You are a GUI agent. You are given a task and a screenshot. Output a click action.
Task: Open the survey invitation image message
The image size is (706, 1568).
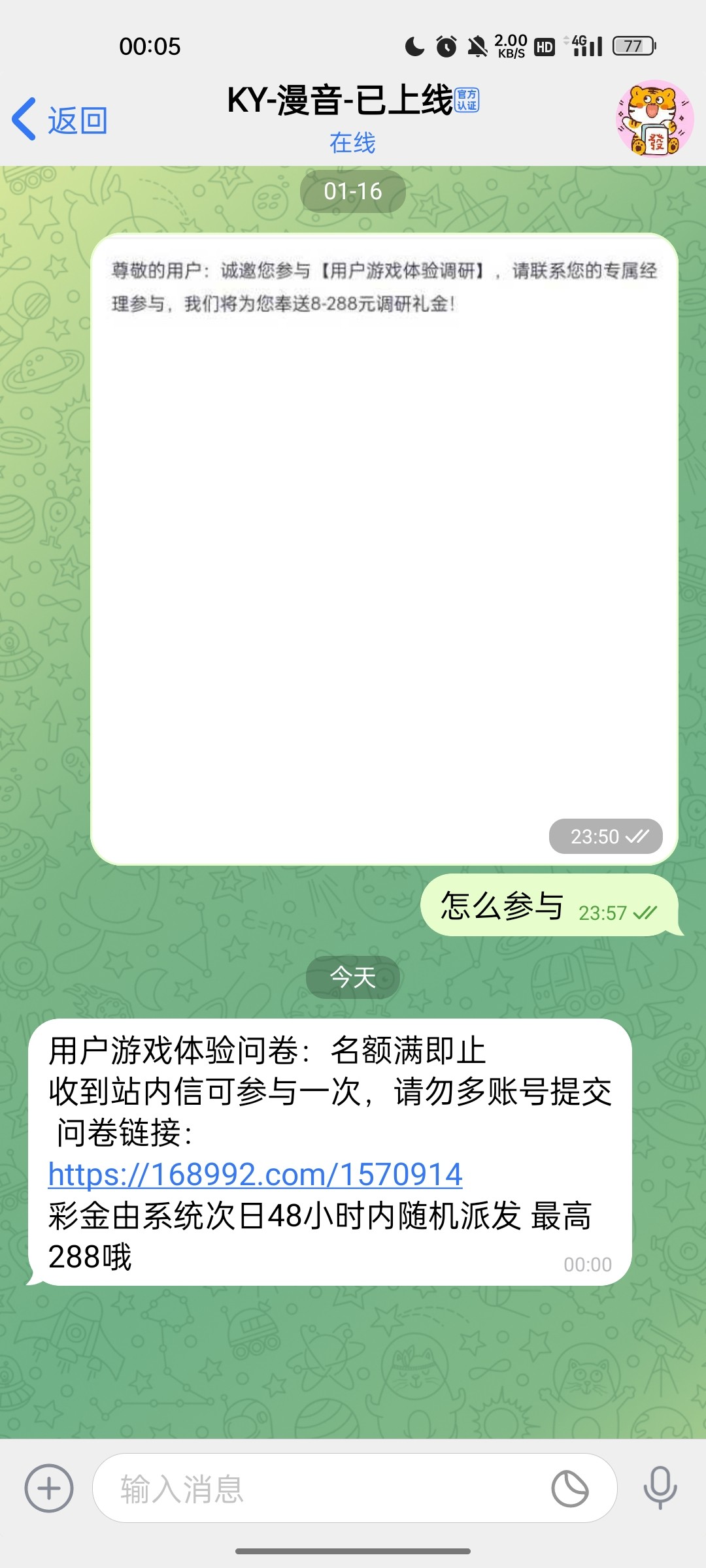384,549
